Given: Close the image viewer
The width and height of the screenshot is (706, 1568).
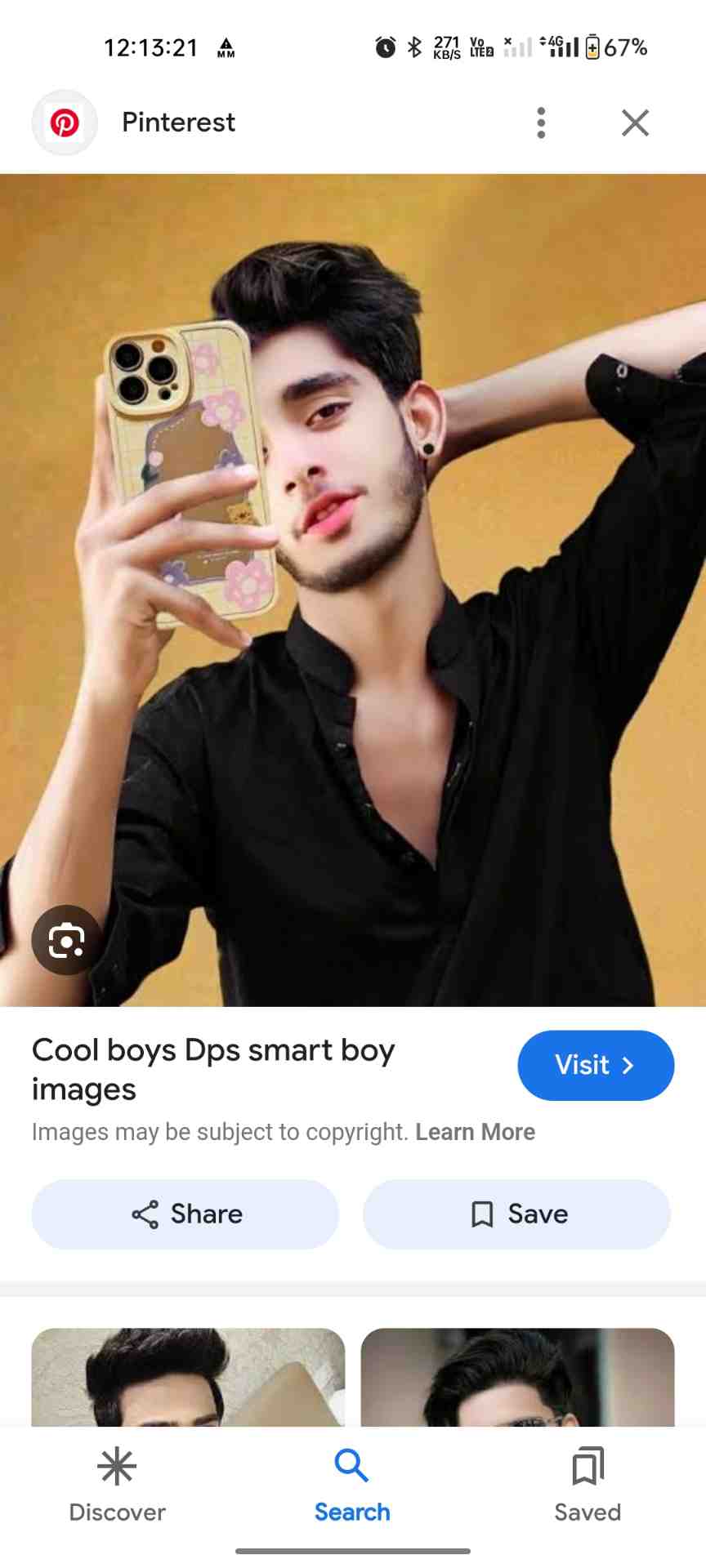Looking at the screenshot, I should tap(635, 122).
